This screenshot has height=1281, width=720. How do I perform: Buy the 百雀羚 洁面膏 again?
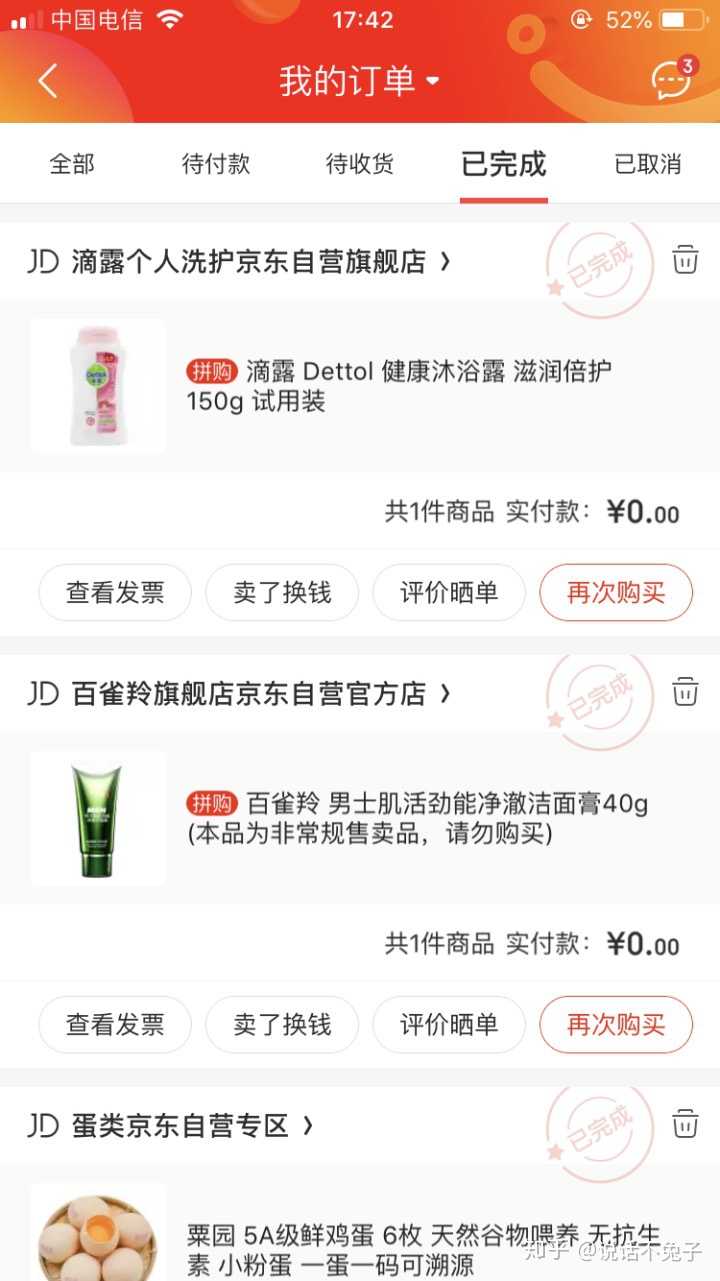tap(616, 1024)
